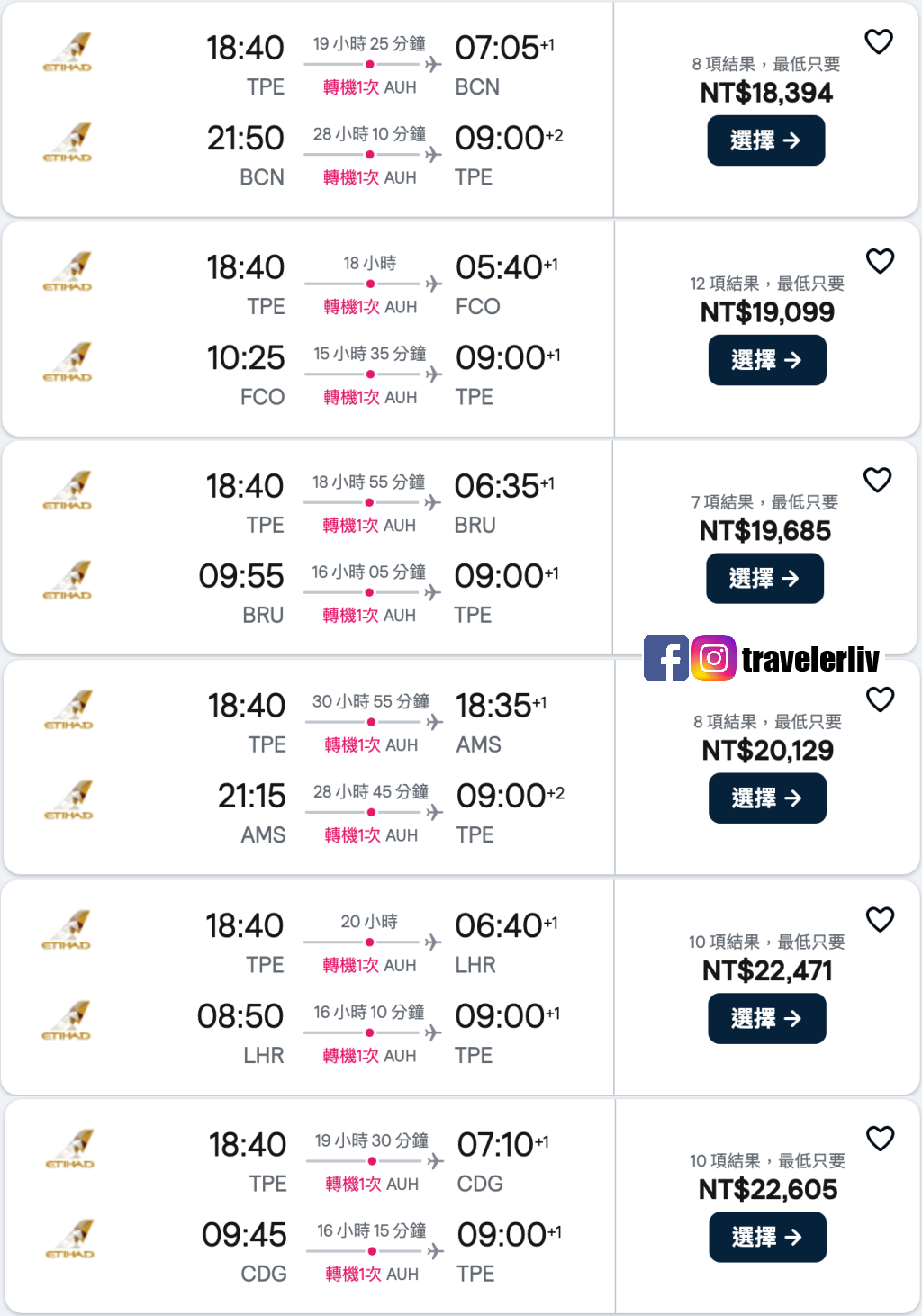Select the NT$18,394 Barcelona itinerary

coord(765,140)
